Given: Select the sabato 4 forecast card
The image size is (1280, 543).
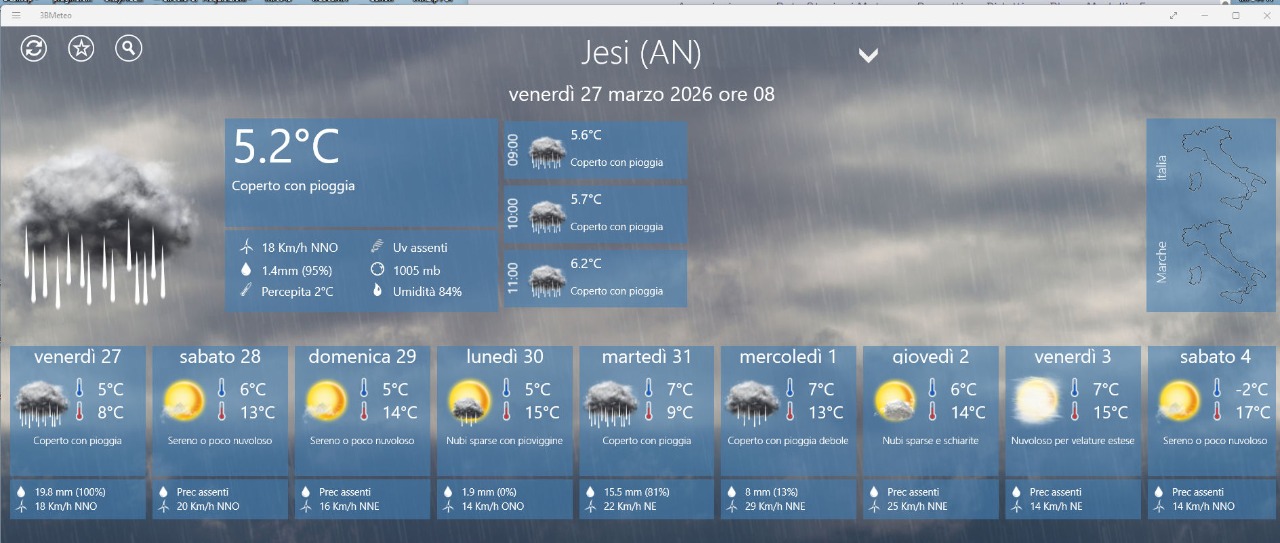Looking at the screenshot, I should (x=1214, y=410).
